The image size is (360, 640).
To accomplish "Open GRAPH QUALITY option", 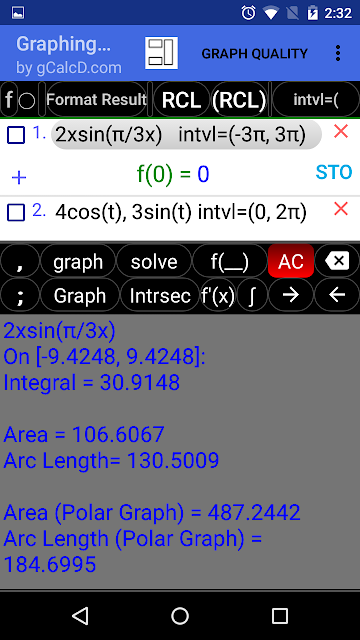I will tap(254, 53).
